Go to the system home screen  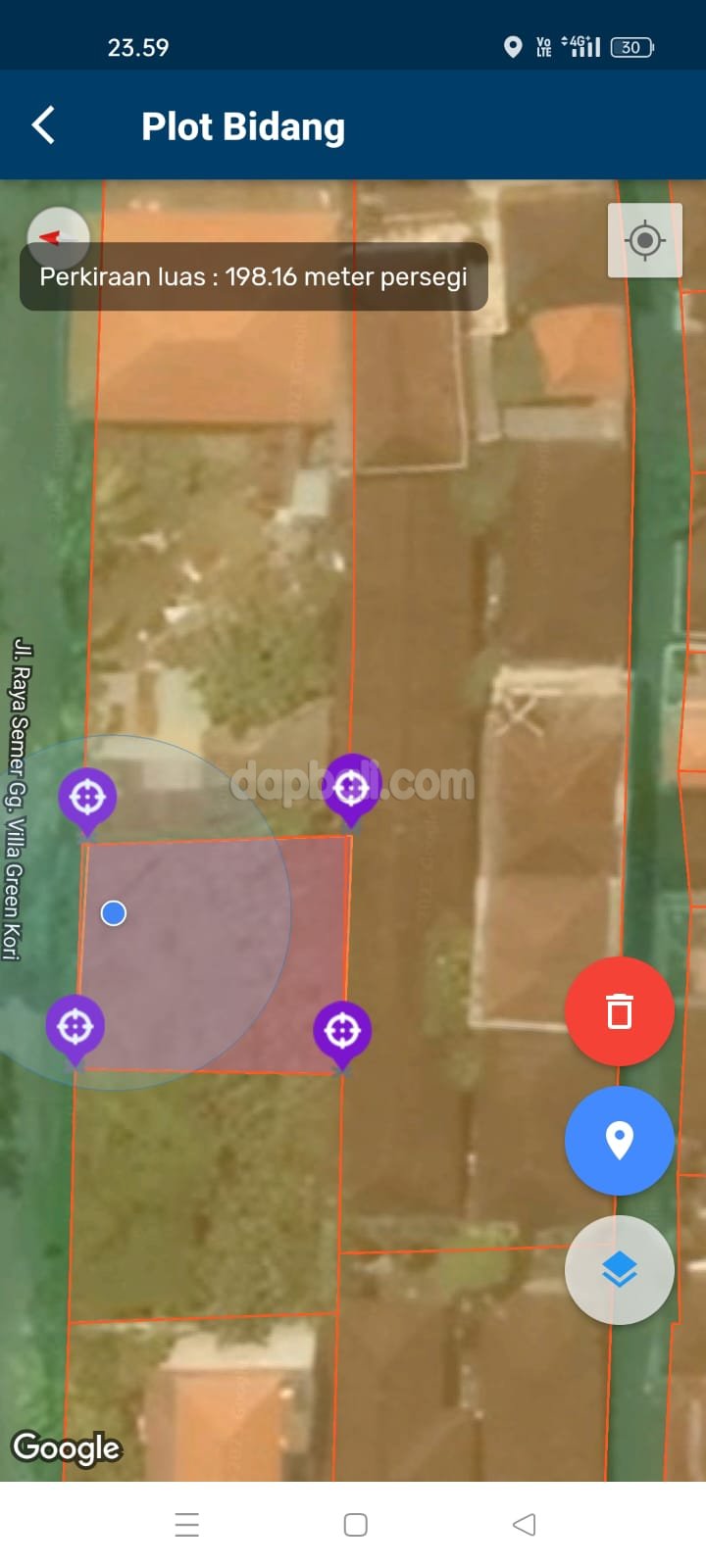pyautogui.click(x=356, y=1525)
